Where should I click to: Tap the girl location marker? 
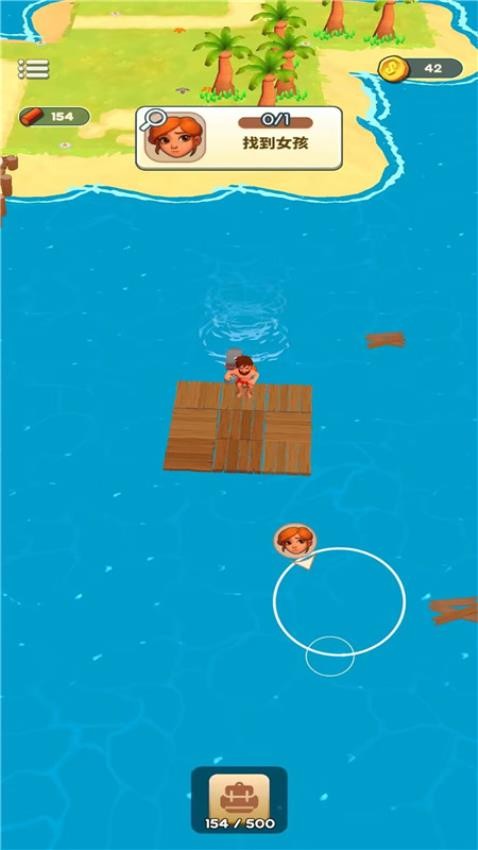click(x=295, y=542)
